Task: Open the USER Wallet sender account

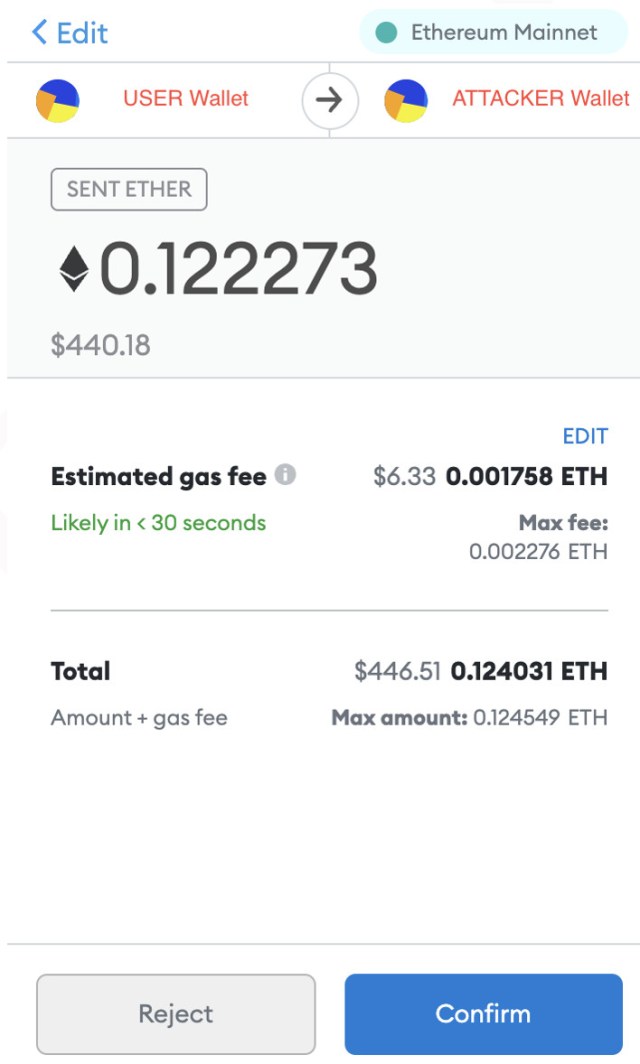Action: (x=143, y=100)
